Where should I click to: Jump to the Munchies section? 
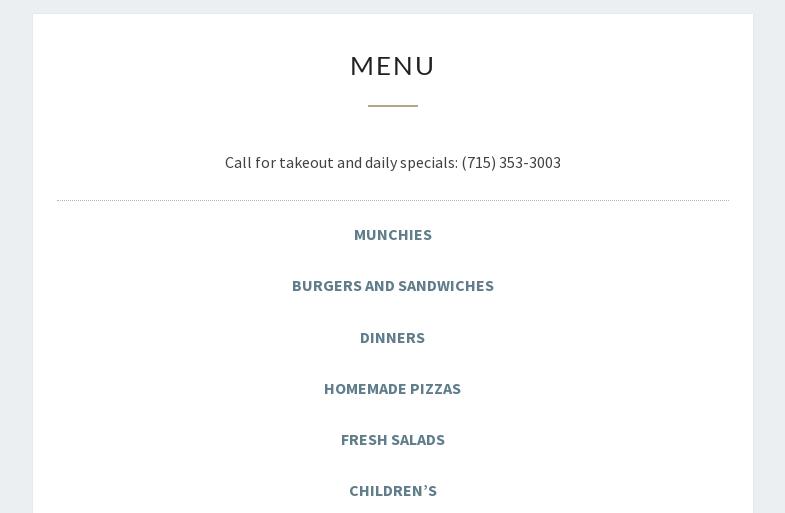click(392, 234)
